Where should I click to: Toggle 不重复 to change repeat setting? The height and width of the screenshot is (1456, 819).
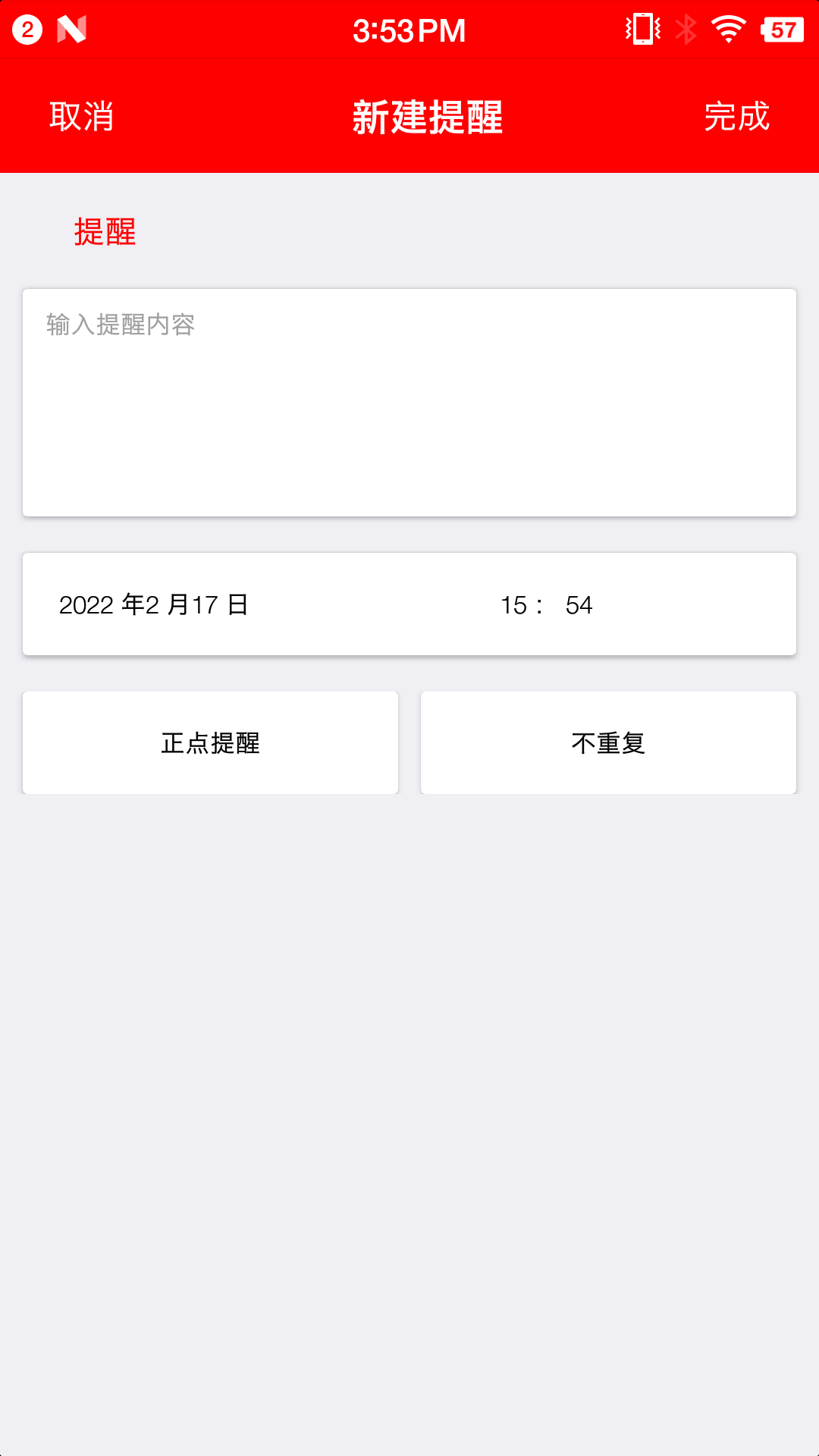click(609, 742)
